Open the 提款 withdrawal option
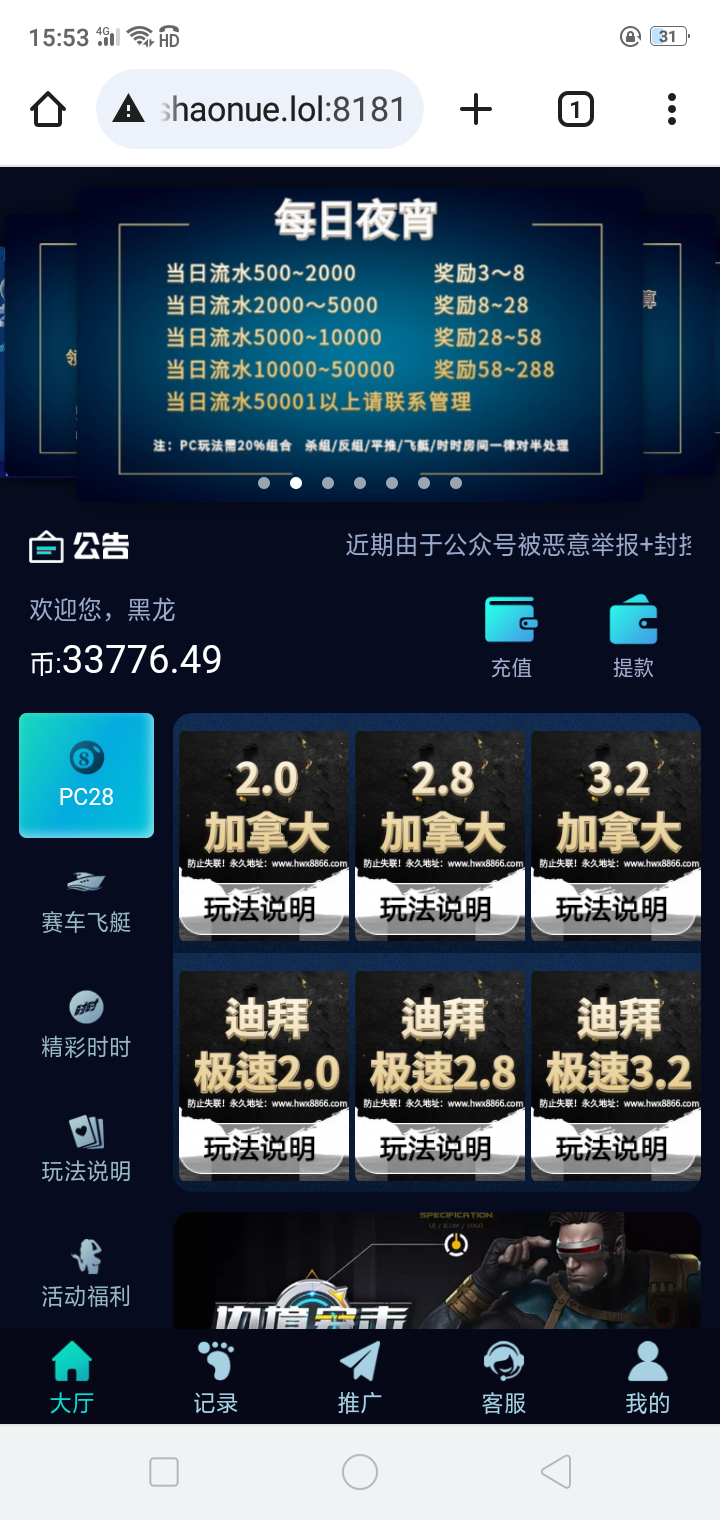The width and height of the screenshot is (720, 1520). (x=633, y=636)
